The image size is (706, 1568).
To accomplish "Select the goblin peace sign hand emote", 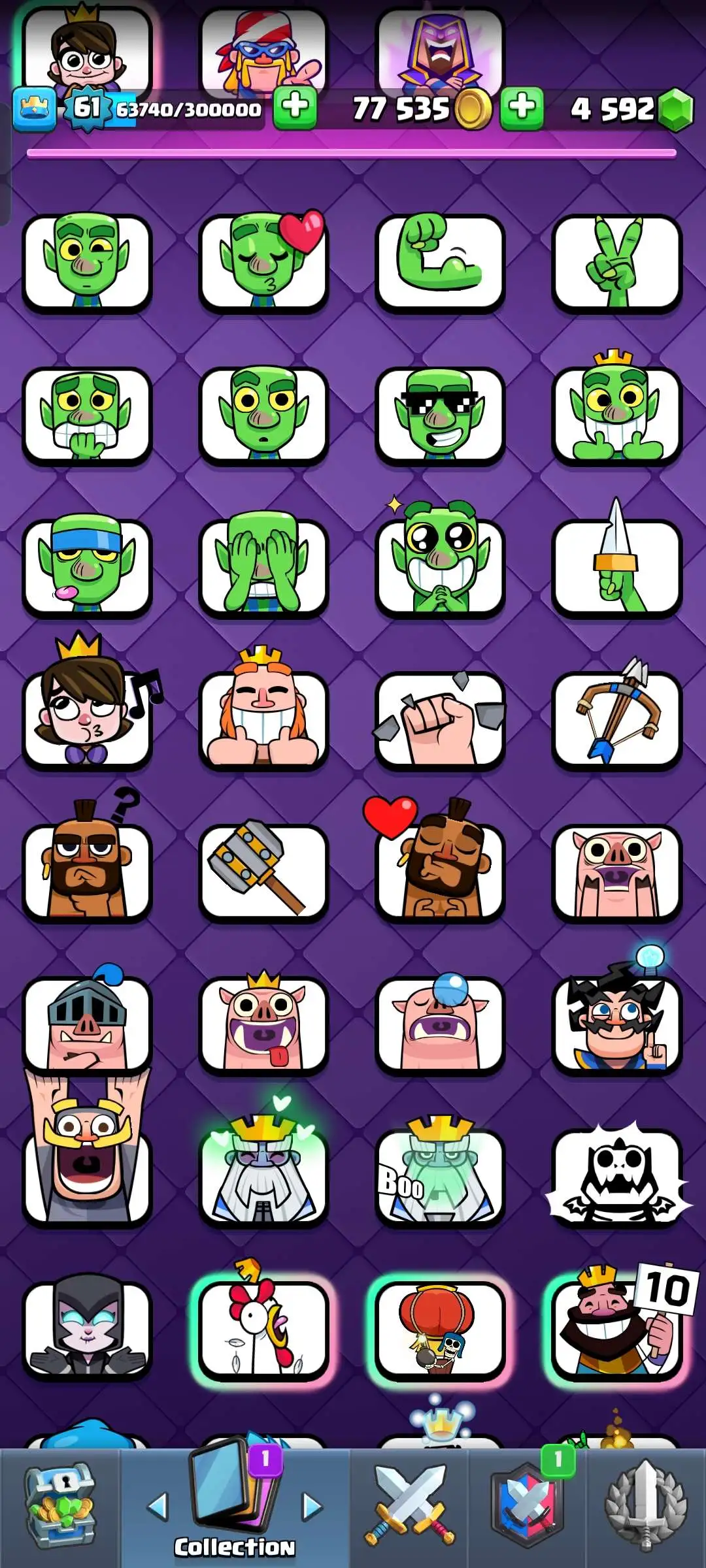I will coord(616,263).
